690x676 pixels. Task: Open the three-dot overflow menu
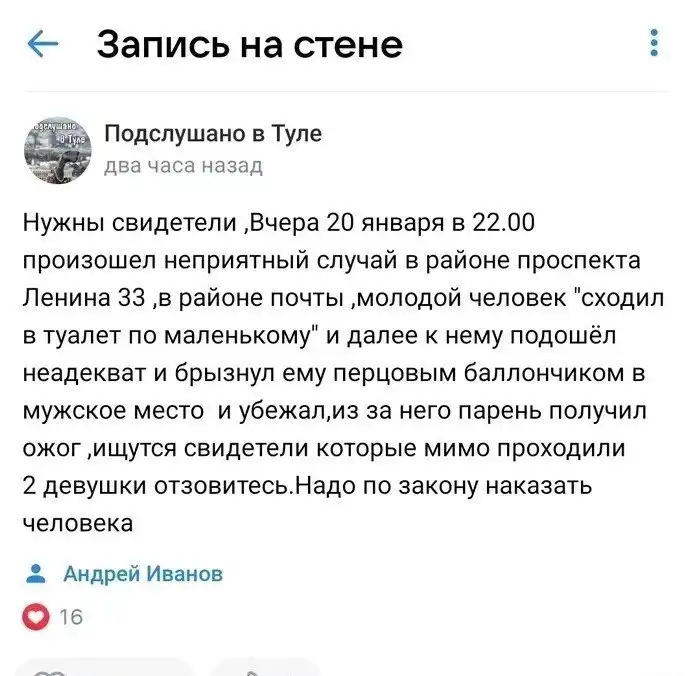tap(654, 43)
